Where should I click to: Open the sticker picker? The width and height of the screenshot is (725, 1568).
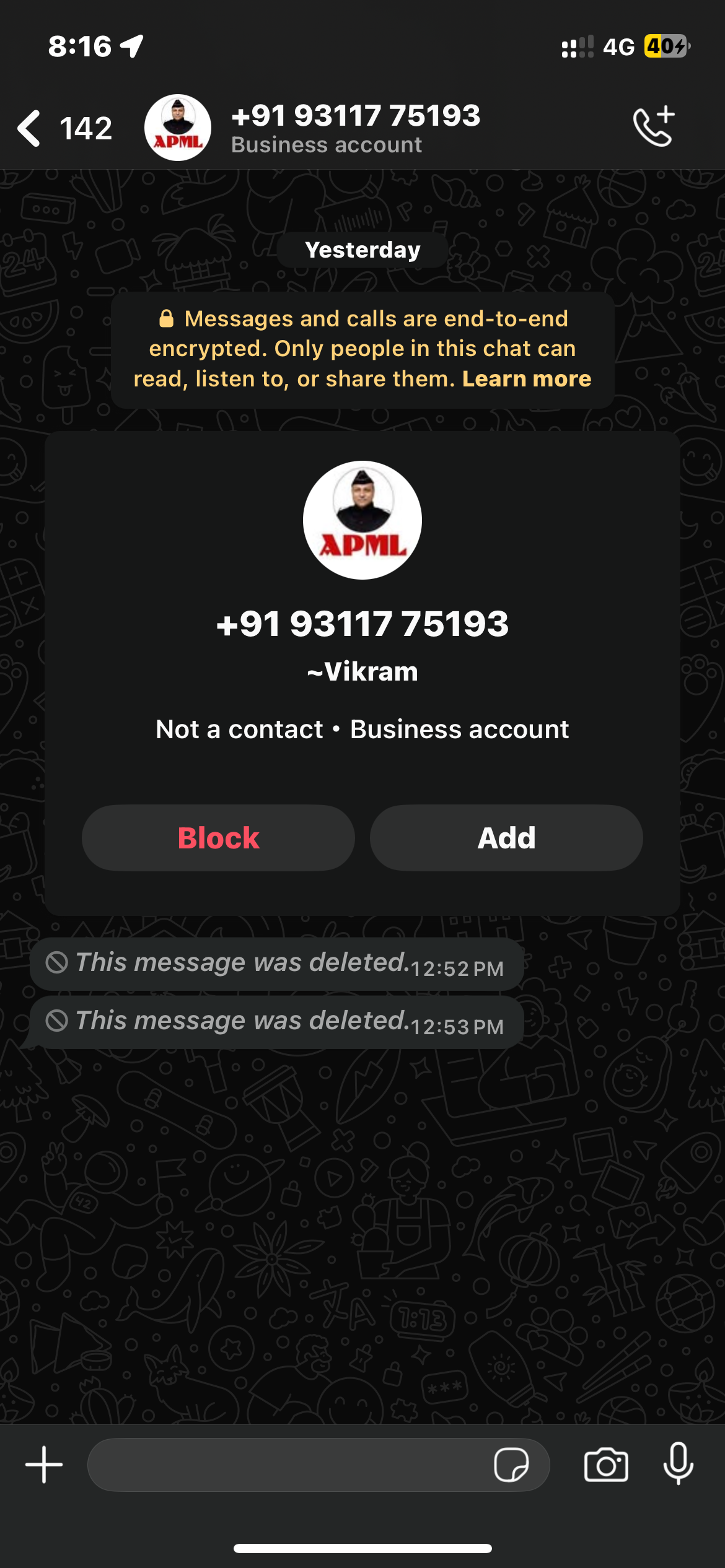(x=511, y=1465)
